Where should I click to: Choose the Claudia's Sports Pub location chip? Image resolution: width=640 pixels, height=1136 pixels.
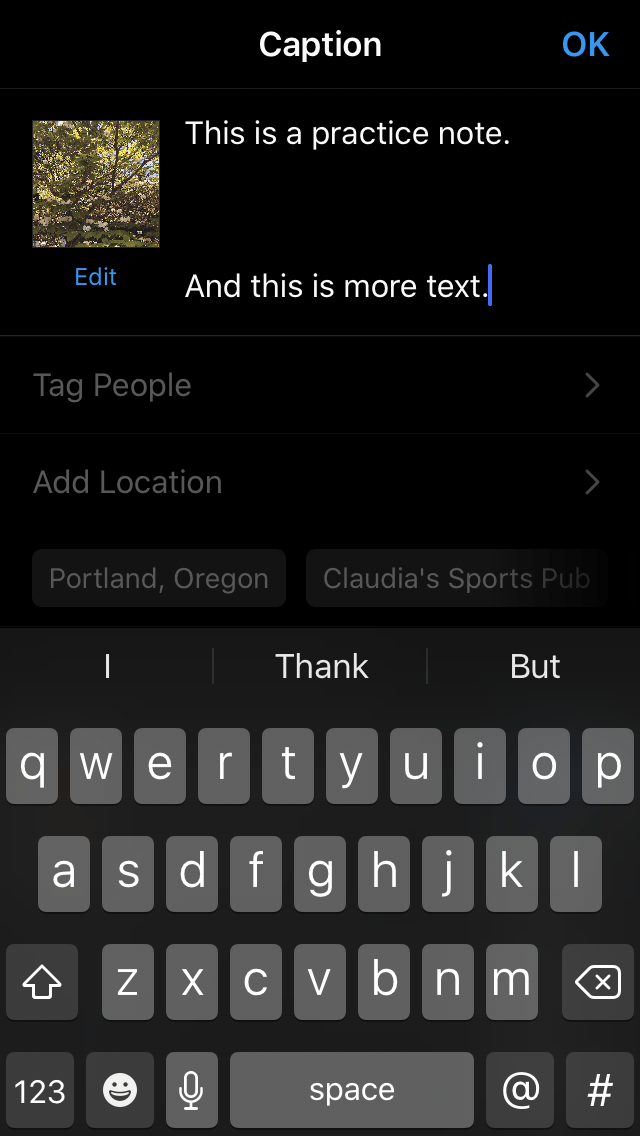[x=457, y=578]
